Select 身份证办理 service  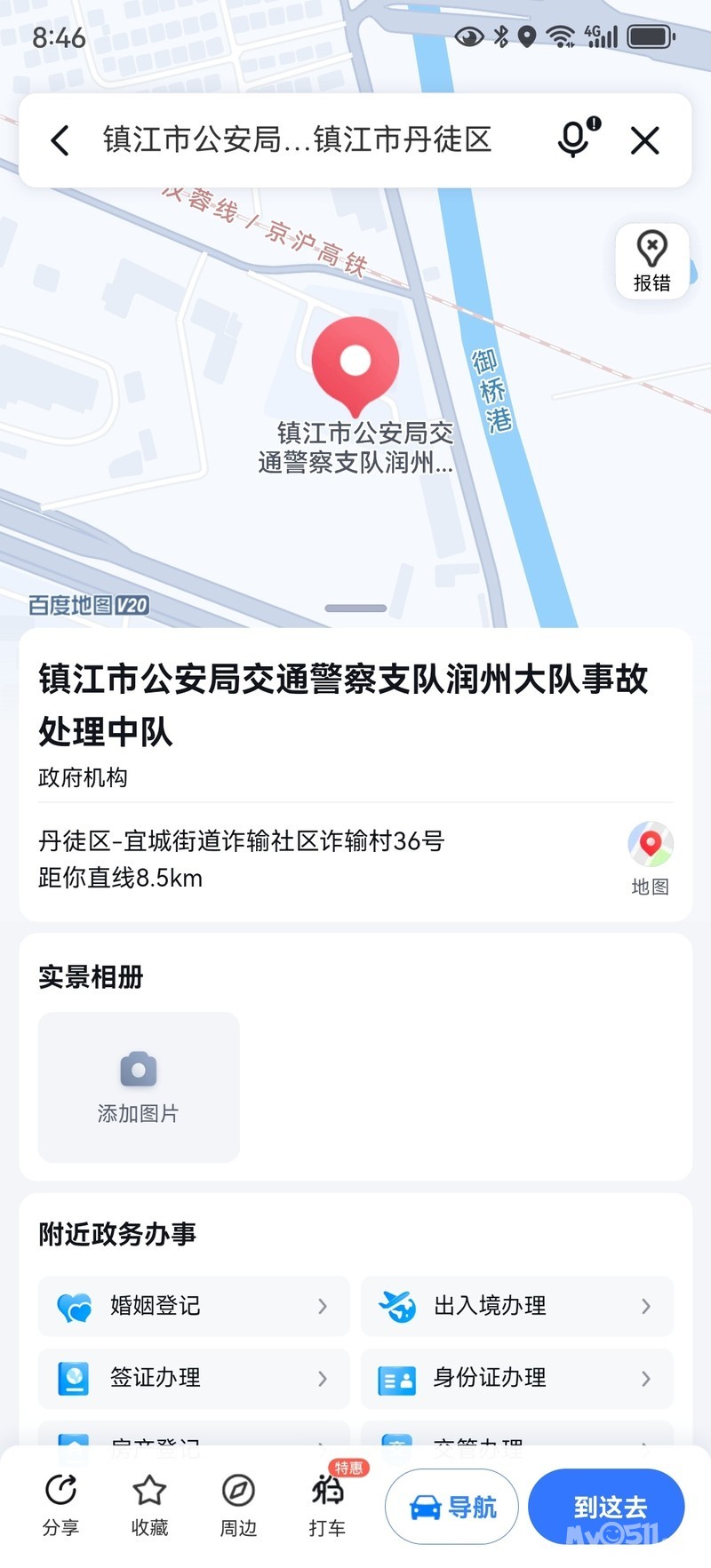[517, 1378]
